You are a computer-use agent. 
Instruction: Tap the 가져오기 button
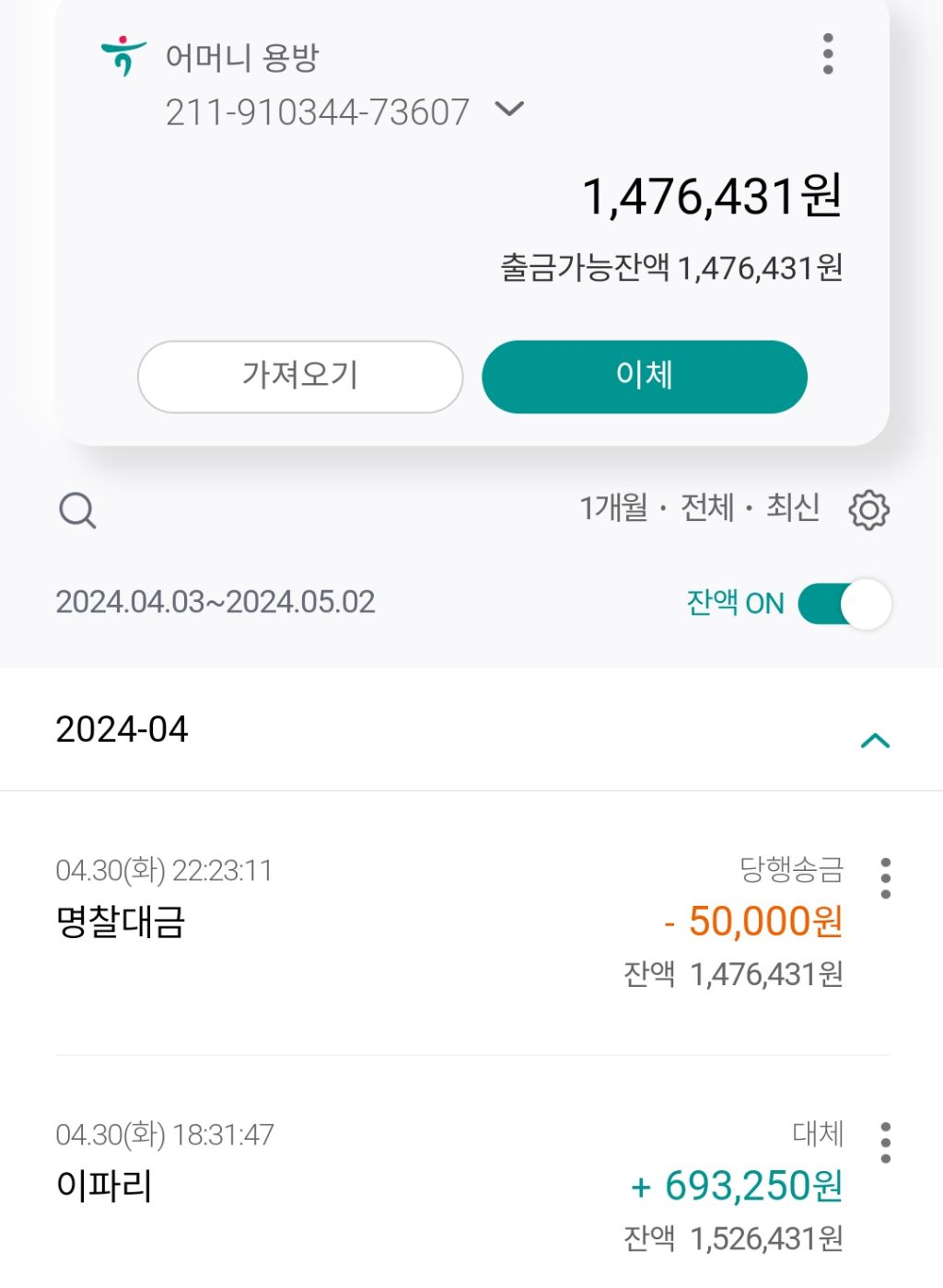point(300,377)
